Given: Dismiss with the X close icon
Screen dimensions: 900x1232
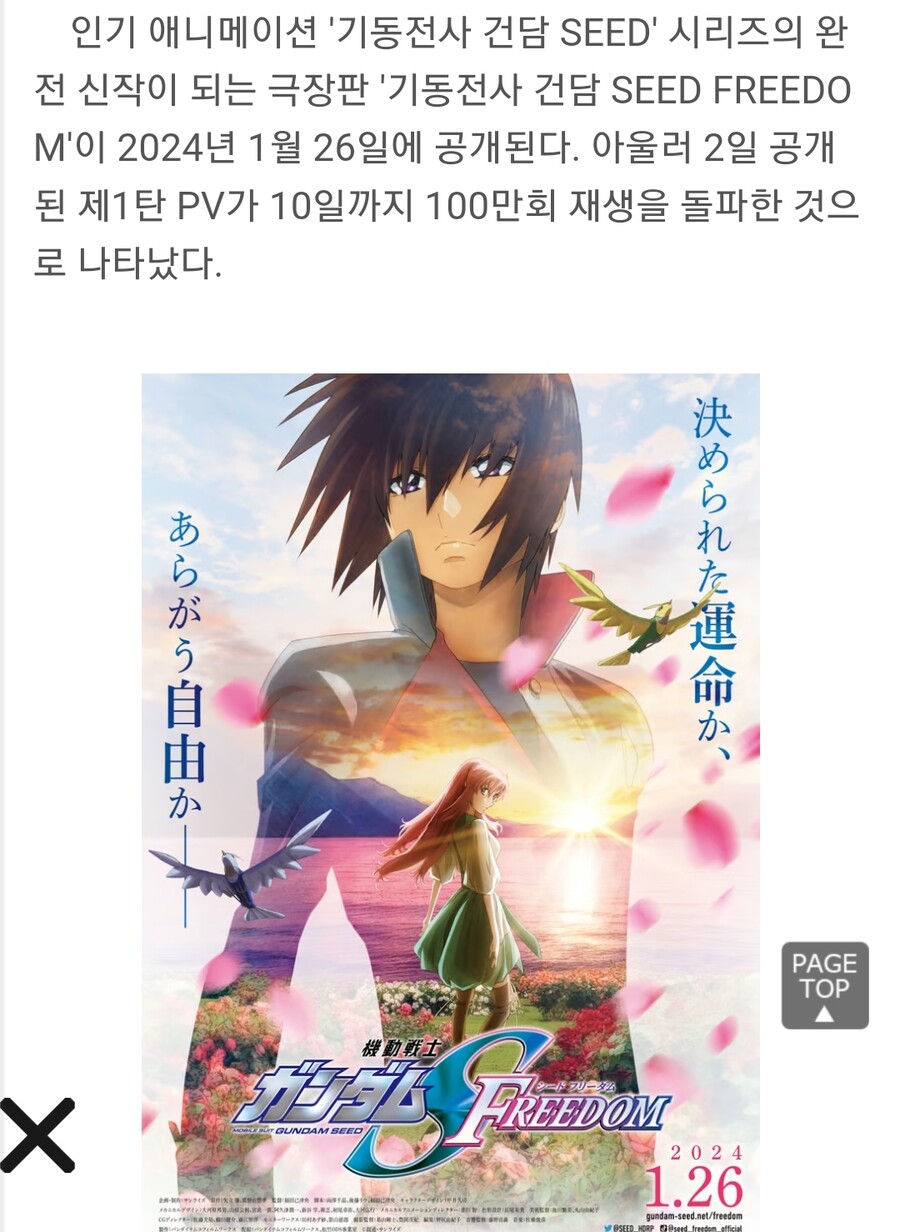Looking at the screenshot, I should coord(37,1135).
